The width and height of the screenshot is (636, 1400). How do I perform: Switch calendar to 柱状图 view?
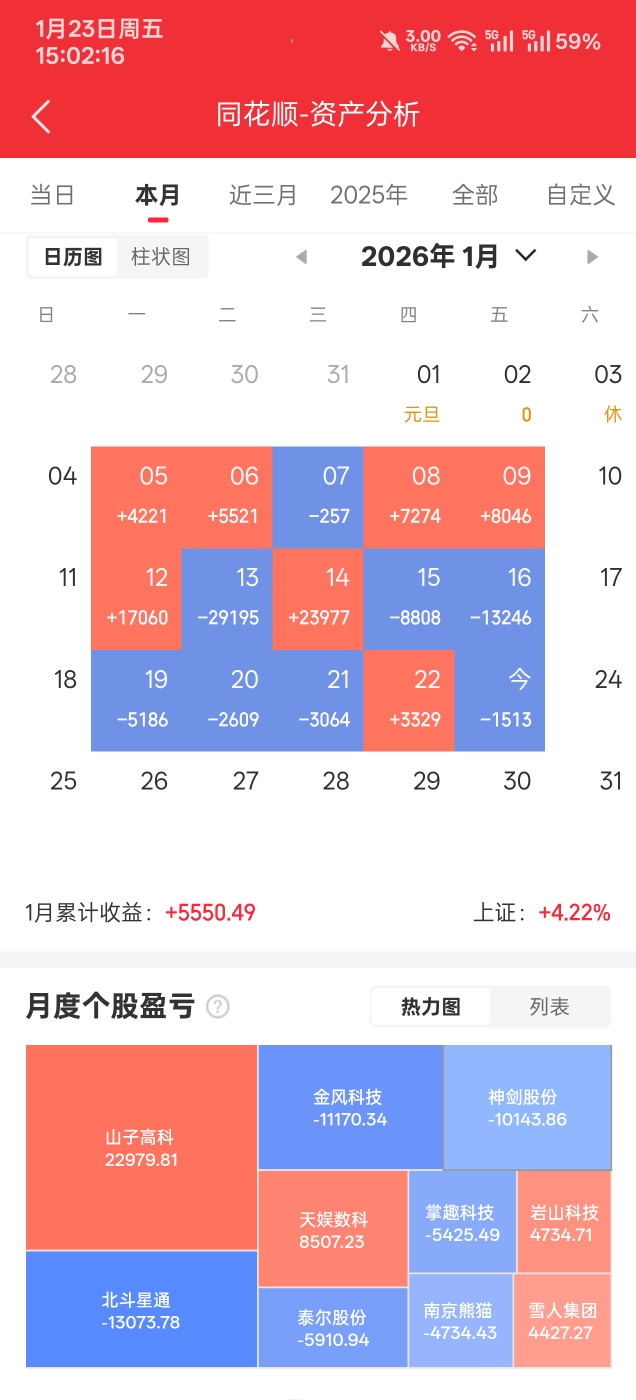click(x=161, y=257)
